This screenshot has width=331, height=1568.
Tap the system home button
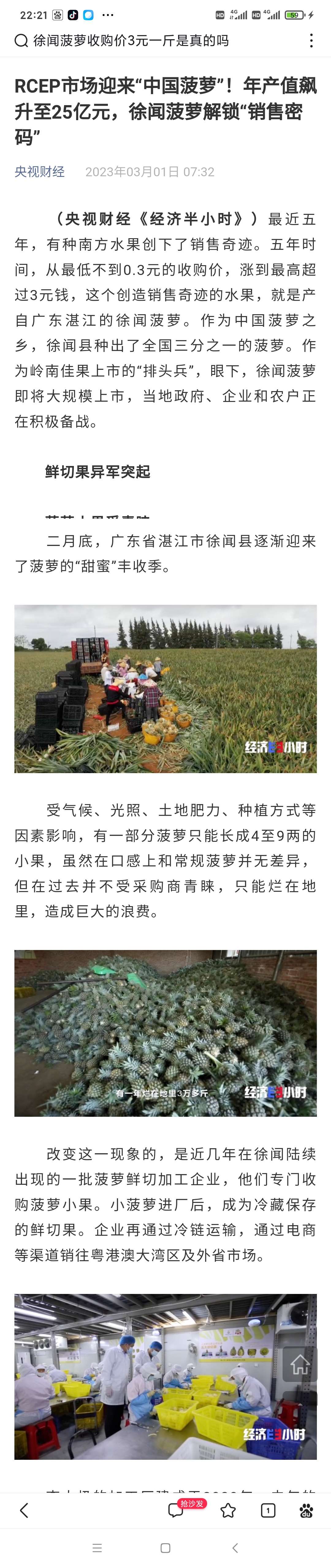click(x=165, y=1547)
